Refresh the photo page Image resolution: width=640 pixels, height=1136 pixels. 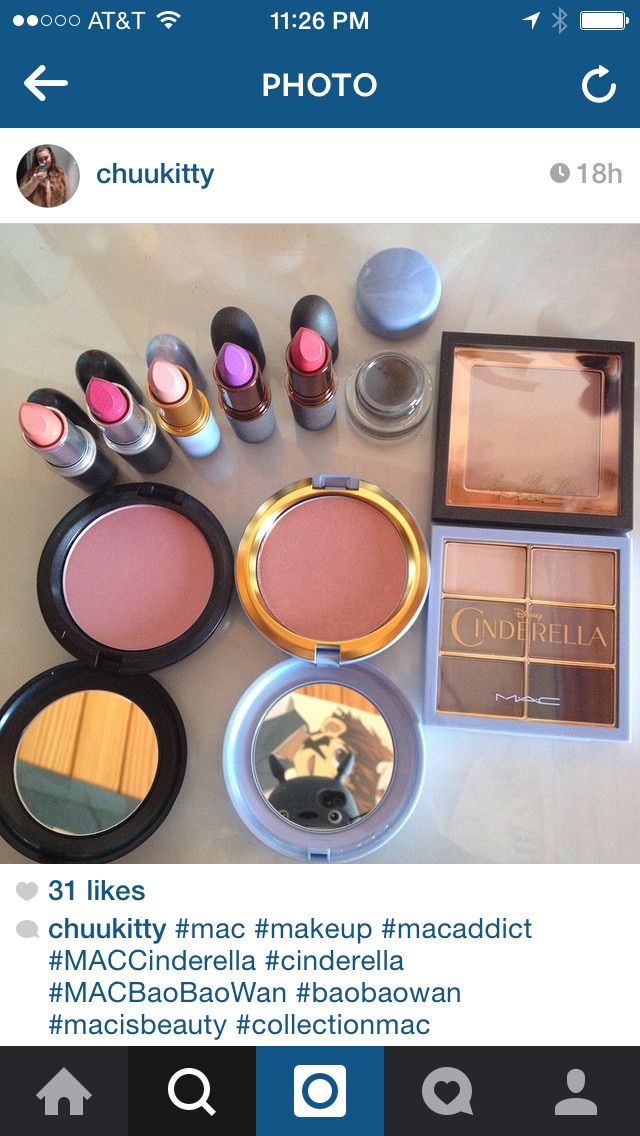(598, 86)
